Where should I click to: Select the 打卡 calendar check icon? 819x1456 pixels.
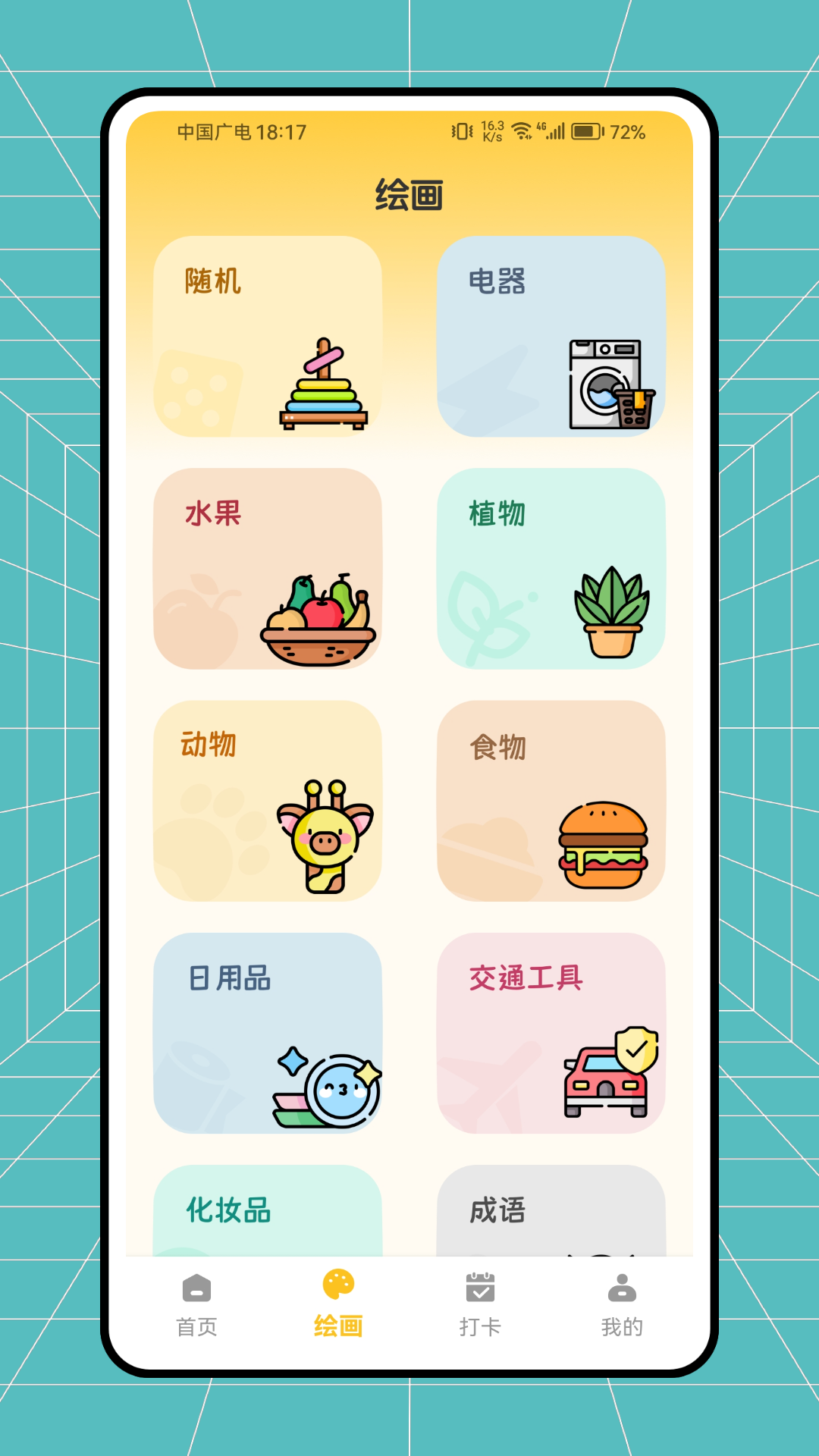coord(480,1290)
